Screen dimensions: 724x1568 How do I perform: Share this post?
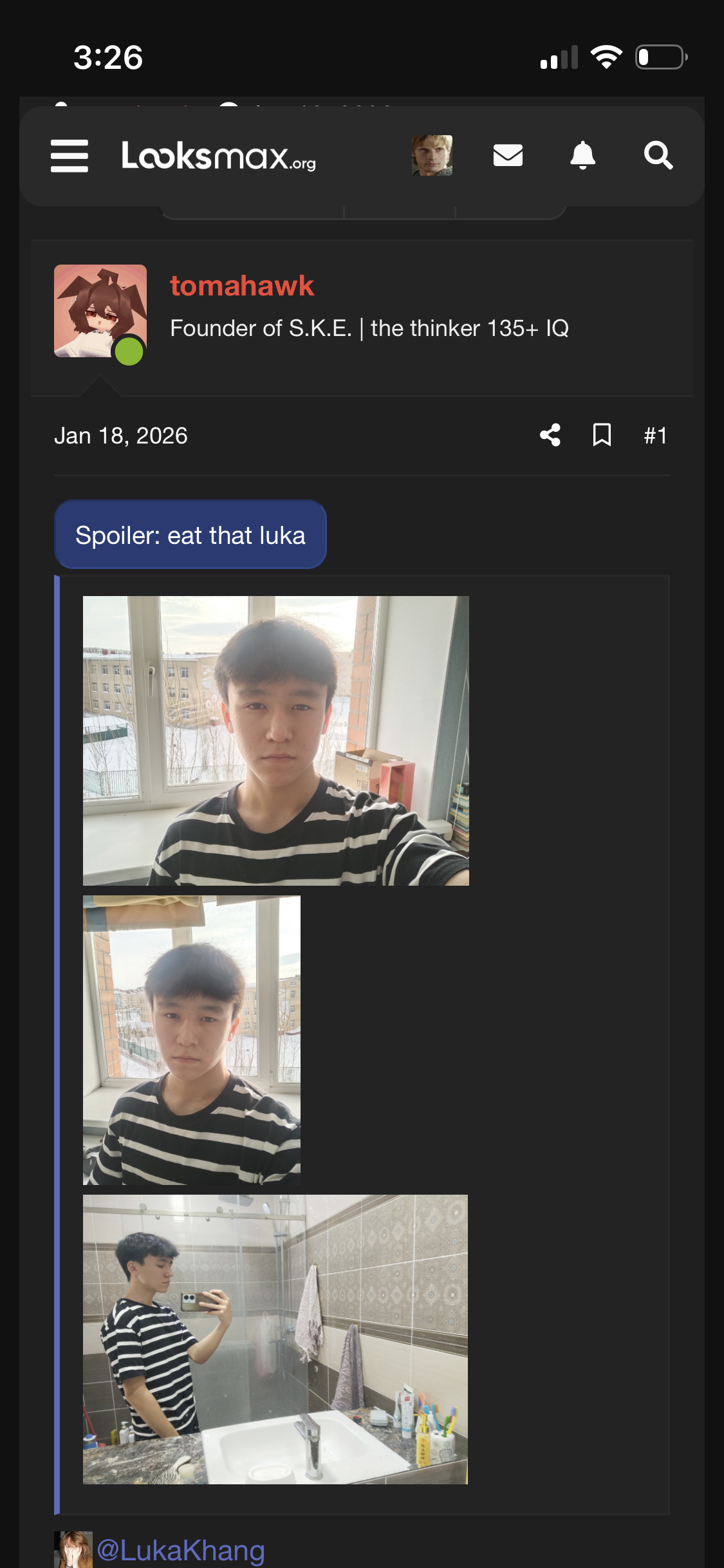coord(550,435)
